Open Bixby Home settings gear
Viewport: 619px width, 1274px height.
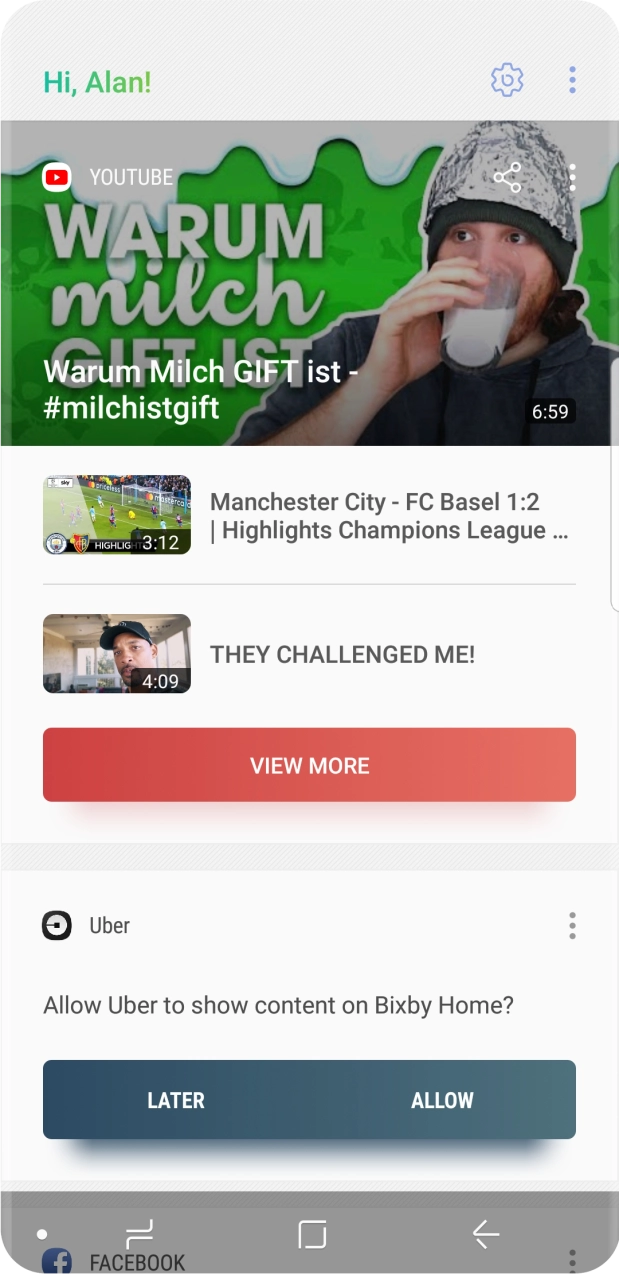507,80
